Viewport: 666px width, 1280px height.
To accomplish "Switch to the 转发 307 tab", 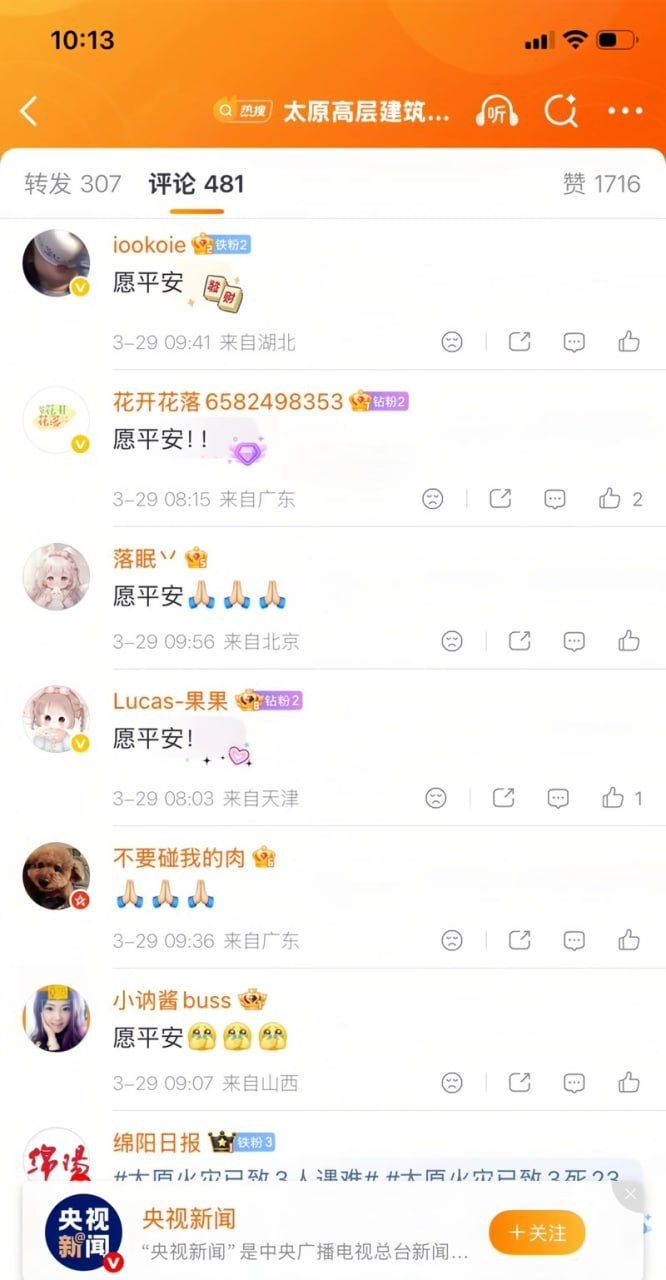I will point(73,184).
